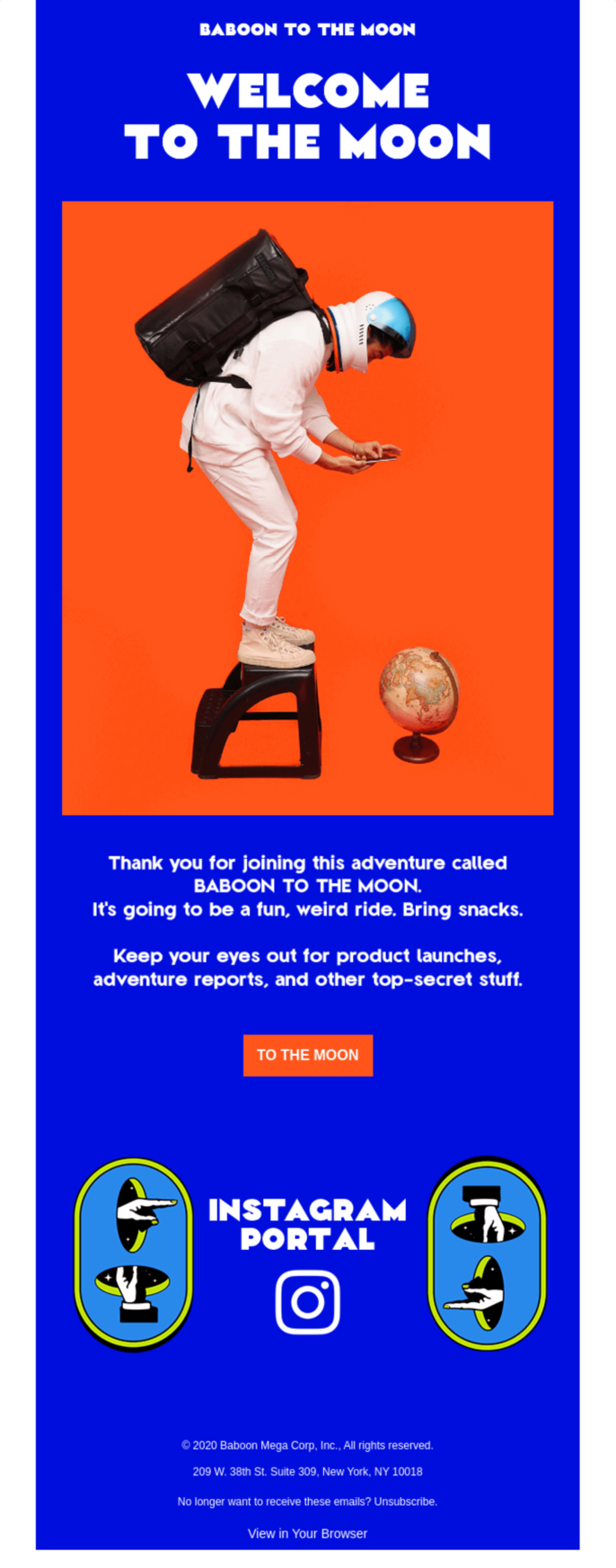This screenshot has width=616, height=1568.
Task: Tap the Unsubscribe link
Action: pyautogui.click(x=404, y=1502)
